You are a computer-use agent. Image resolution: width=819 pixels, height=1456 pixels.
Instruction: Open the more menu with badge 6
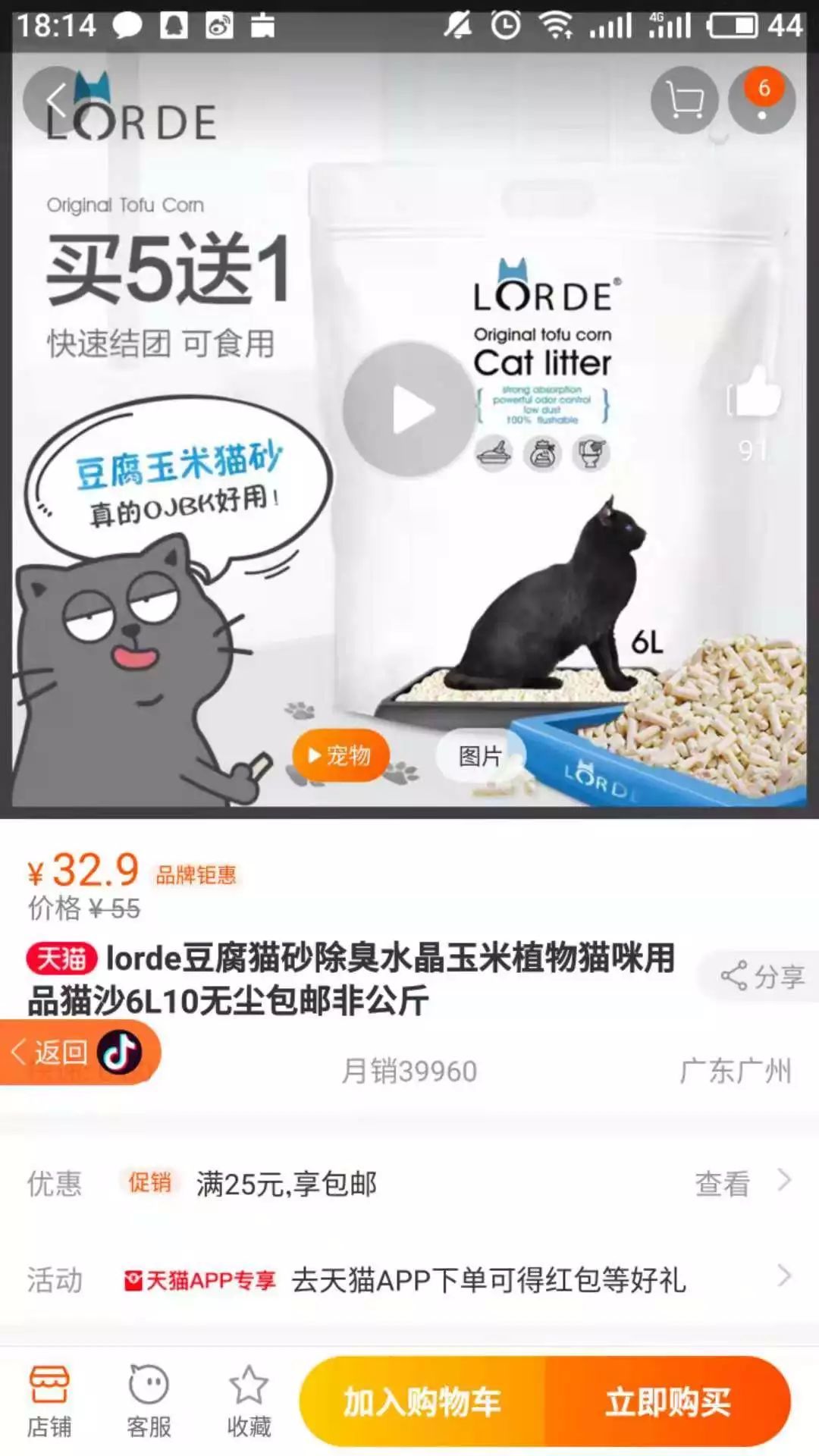point(762,100)
